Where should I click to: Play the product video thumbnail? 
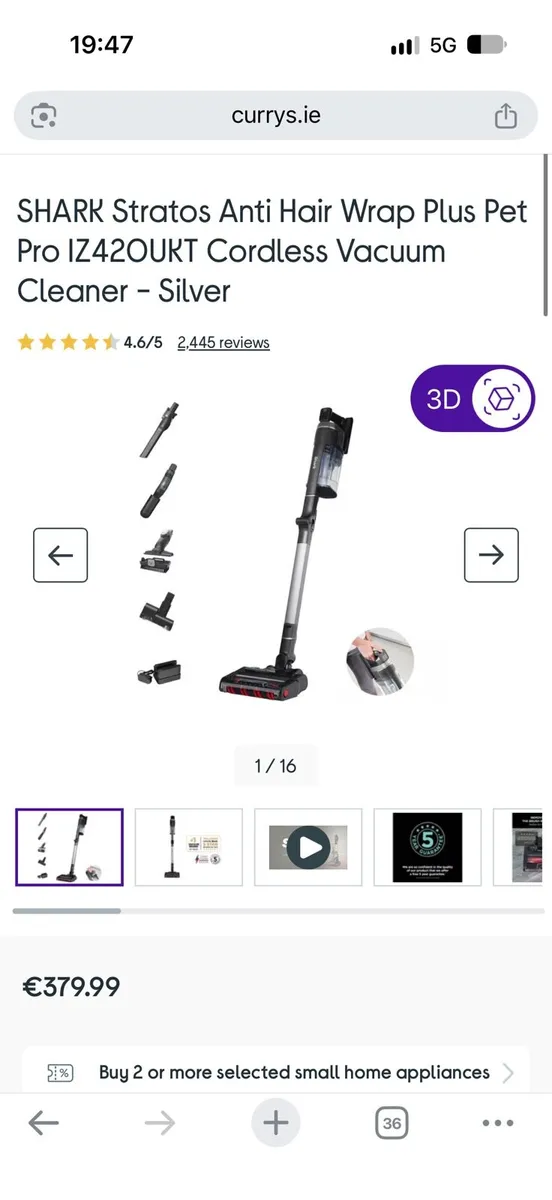click(x=308, y=847)
